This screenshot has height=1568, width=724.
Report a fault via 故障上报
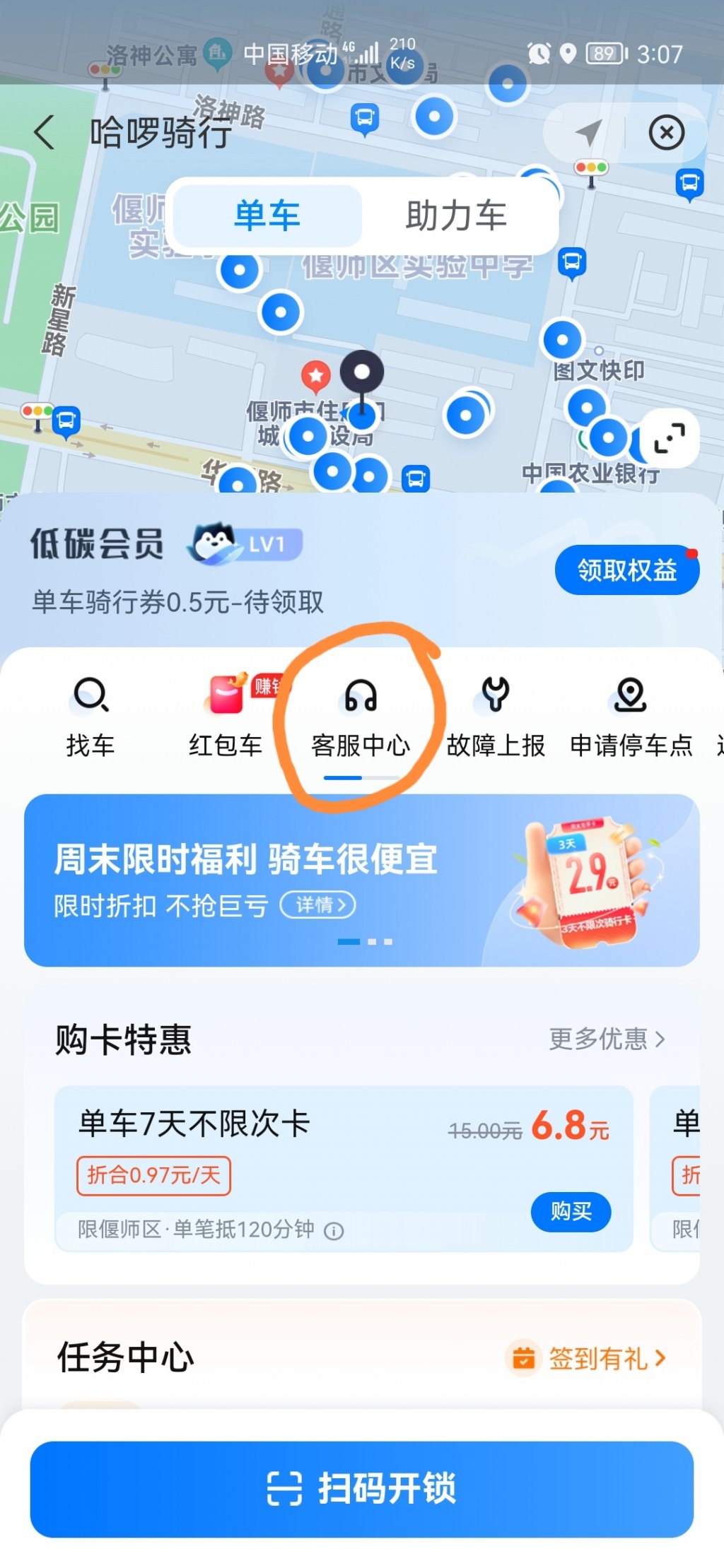(496, 716)
